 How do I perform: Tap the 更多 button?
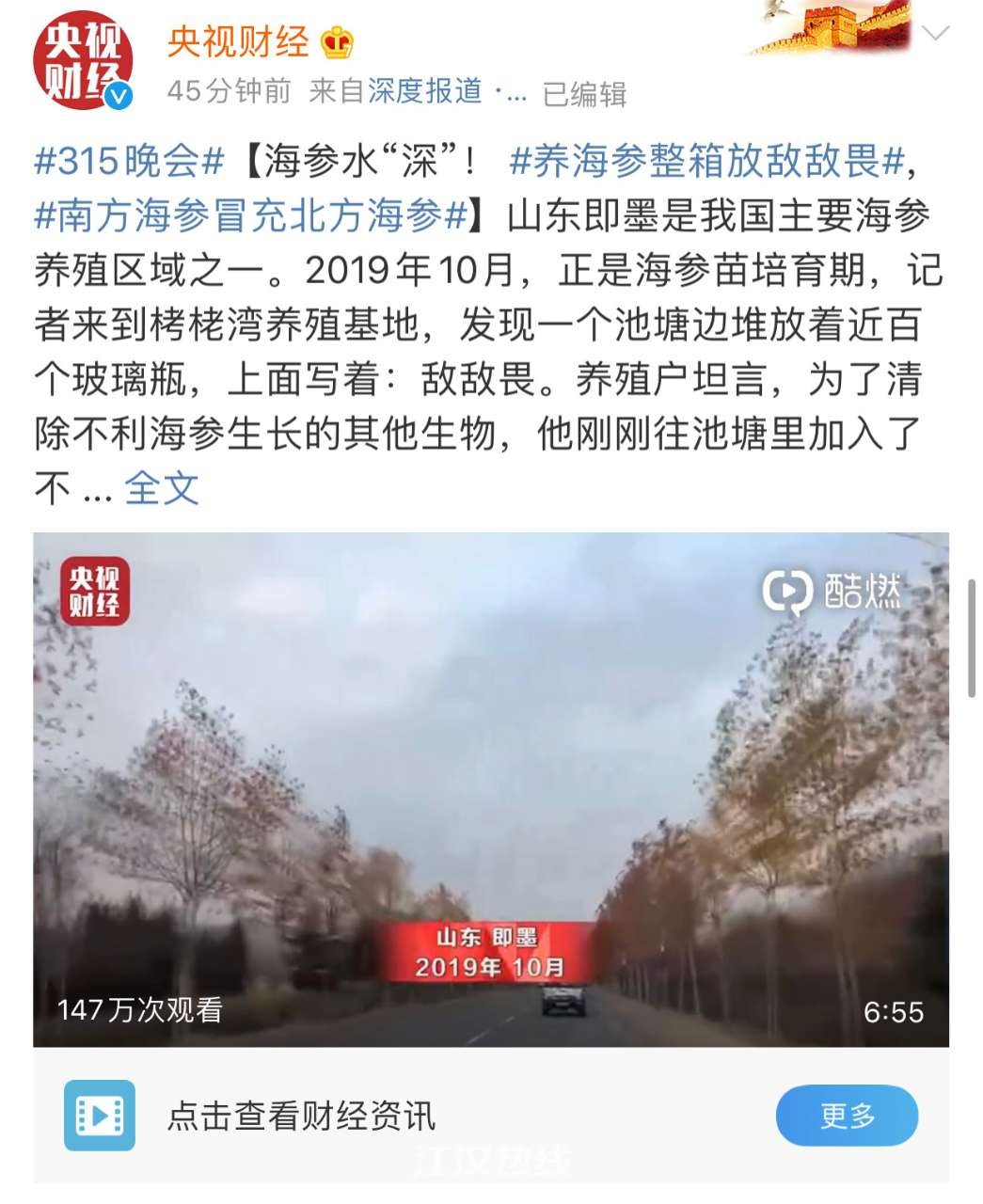[x=846, y=1116]
